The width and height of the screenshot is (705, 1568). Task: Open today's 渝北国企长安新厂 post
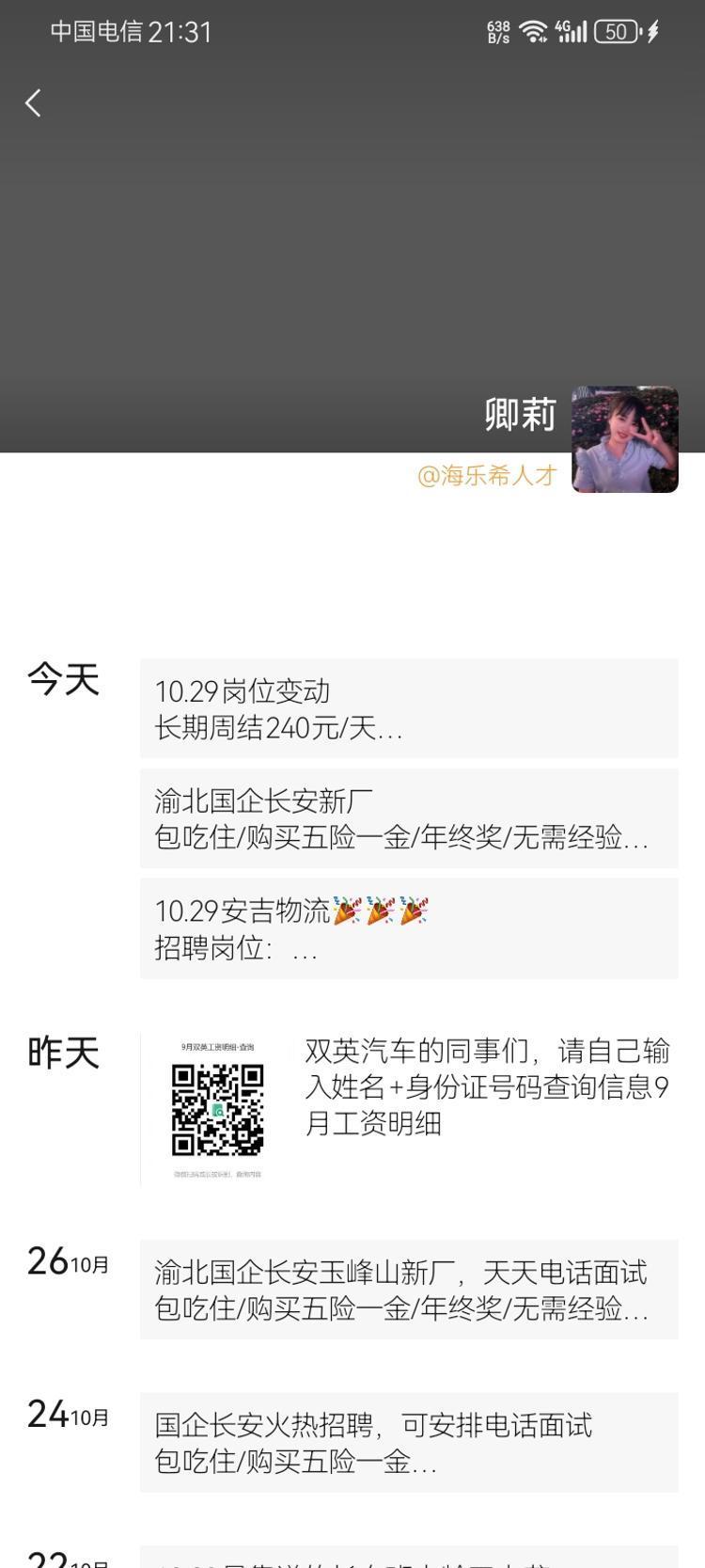coord(408,818)
